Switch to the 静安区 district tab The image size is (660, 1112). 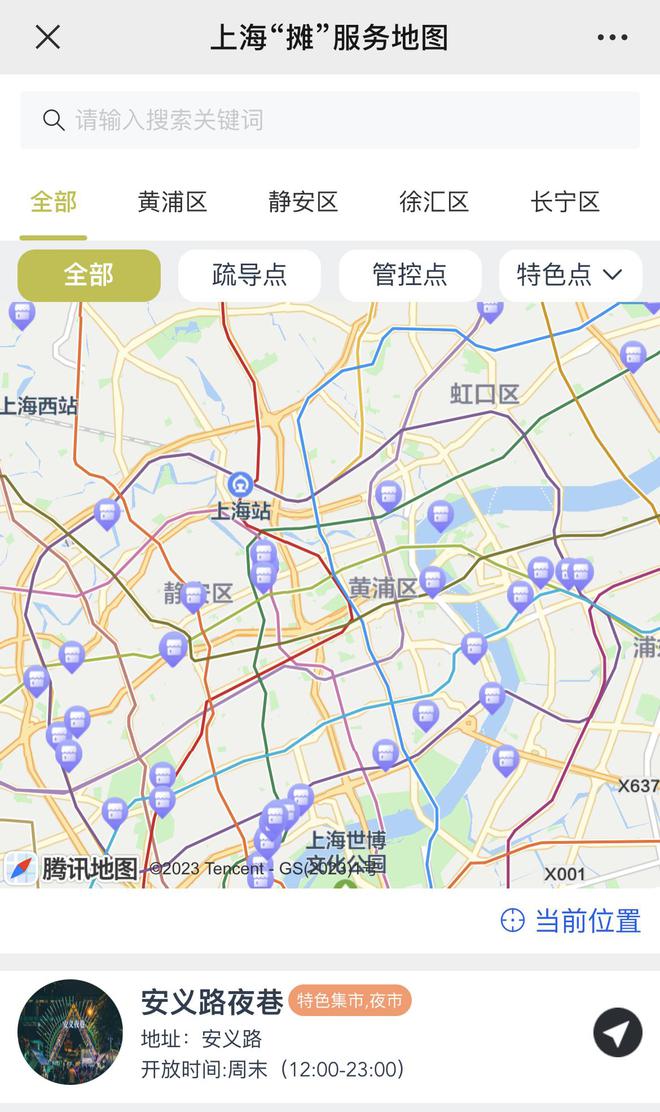tap(303, 202)
